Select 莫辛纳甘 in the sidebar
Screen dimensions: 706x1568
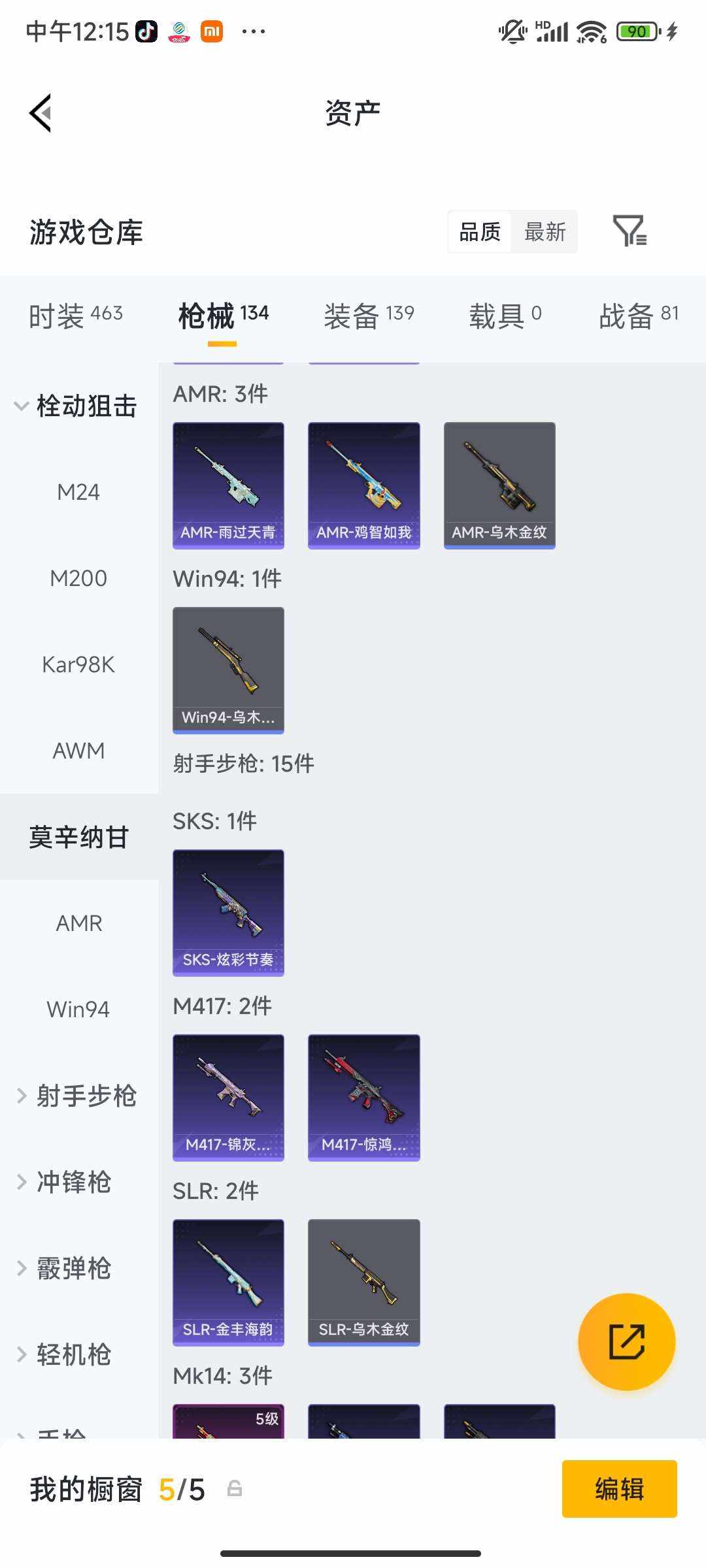point(80,836)
